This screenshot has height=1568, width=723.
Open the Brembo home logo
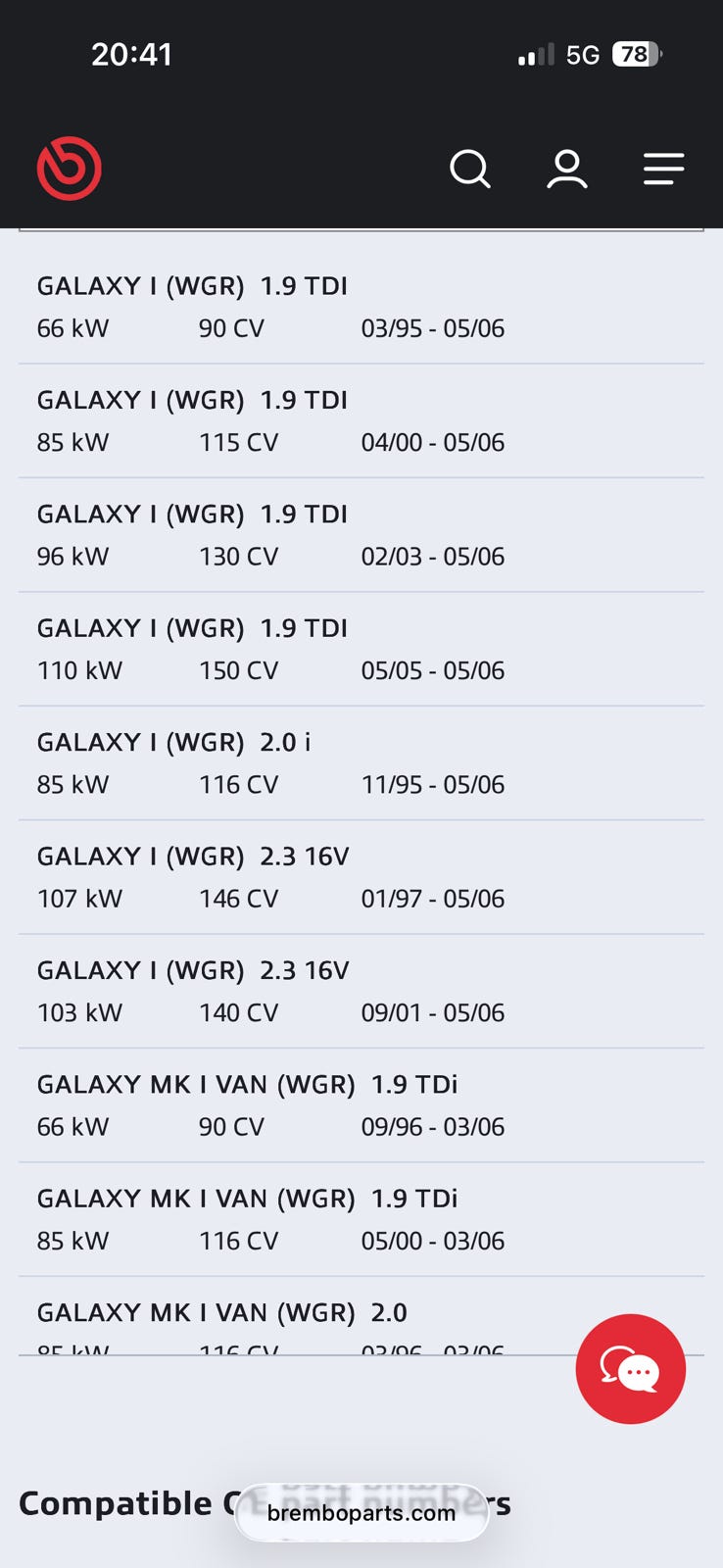coord(70,169)
